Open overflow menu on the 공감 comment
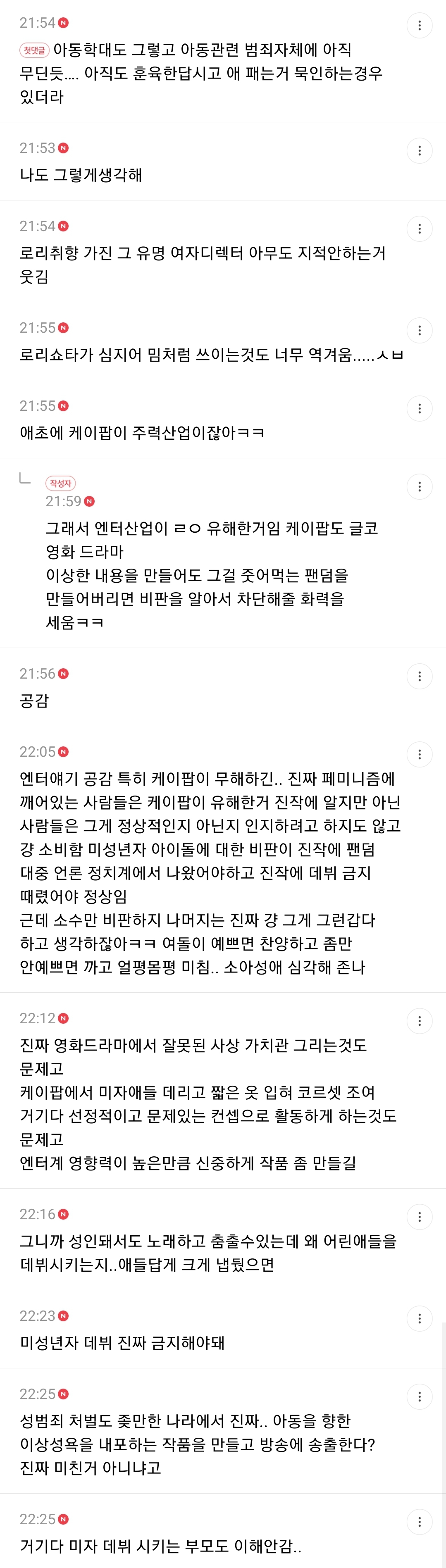Screen dimensions: 446x1568 click(x=419, y=676)
